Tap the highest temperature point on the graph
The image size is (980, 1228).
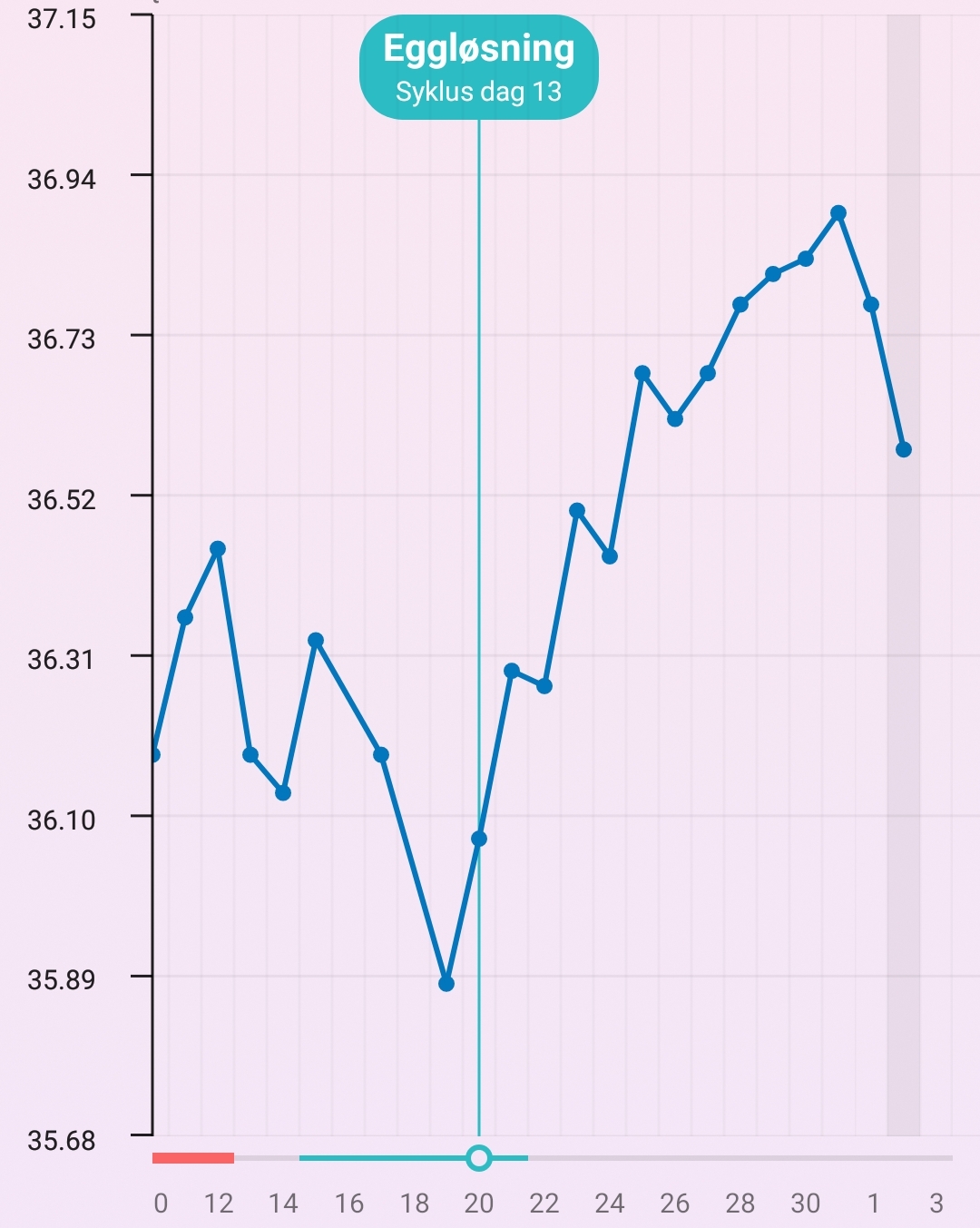(838, 213)
